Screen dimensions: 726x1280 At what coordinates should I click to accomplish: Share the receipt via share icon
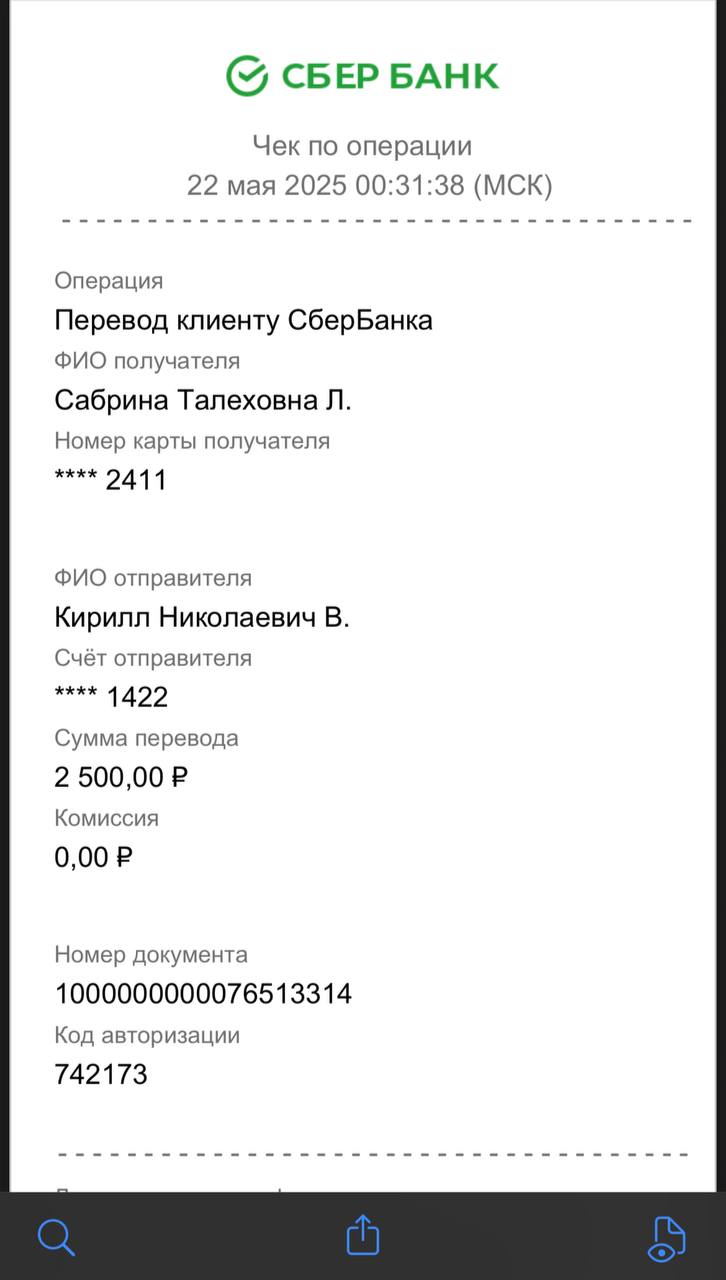pyautogui.click(x=363, y=1234)
